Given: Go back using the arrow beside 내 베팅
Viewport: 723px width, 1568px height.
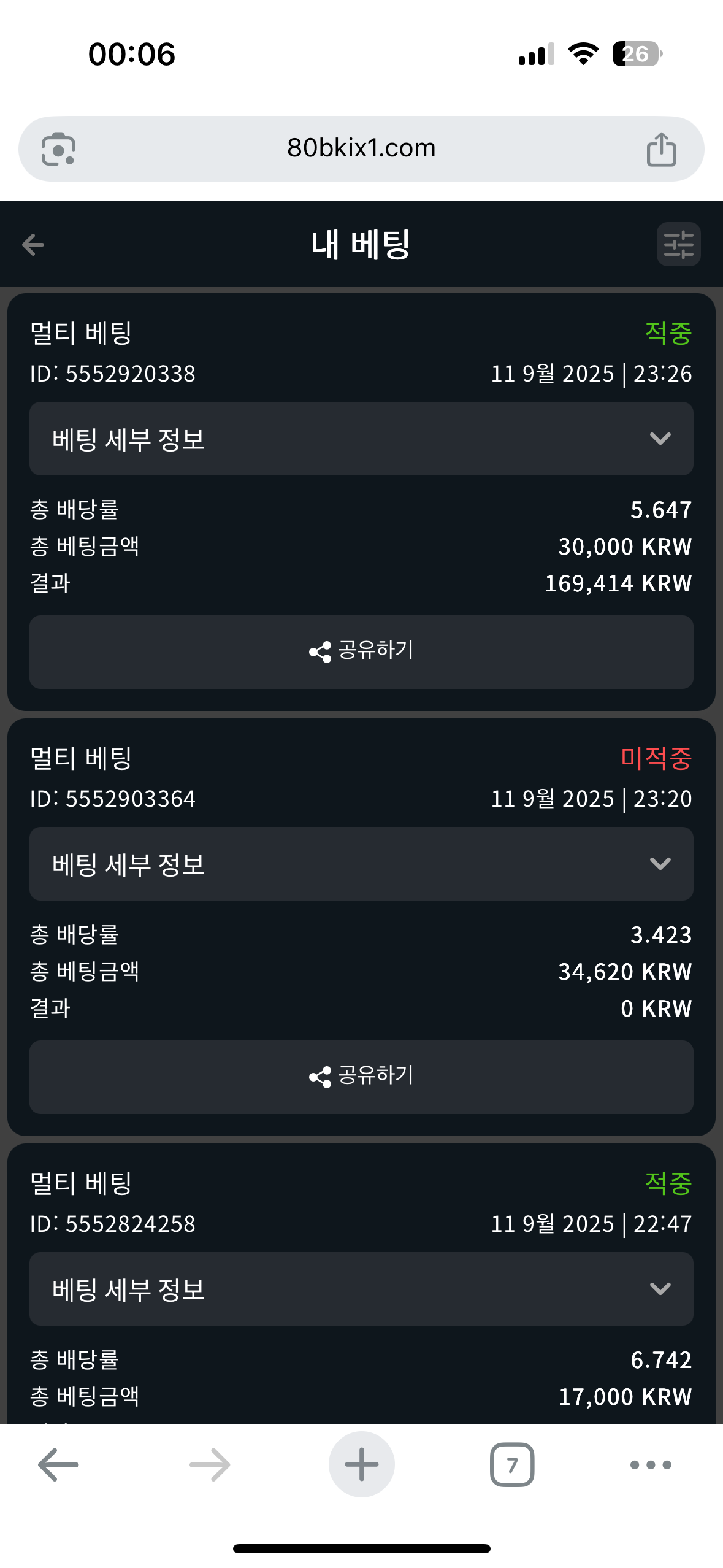Looking at the screenshot, I should (x=33, y=245).
